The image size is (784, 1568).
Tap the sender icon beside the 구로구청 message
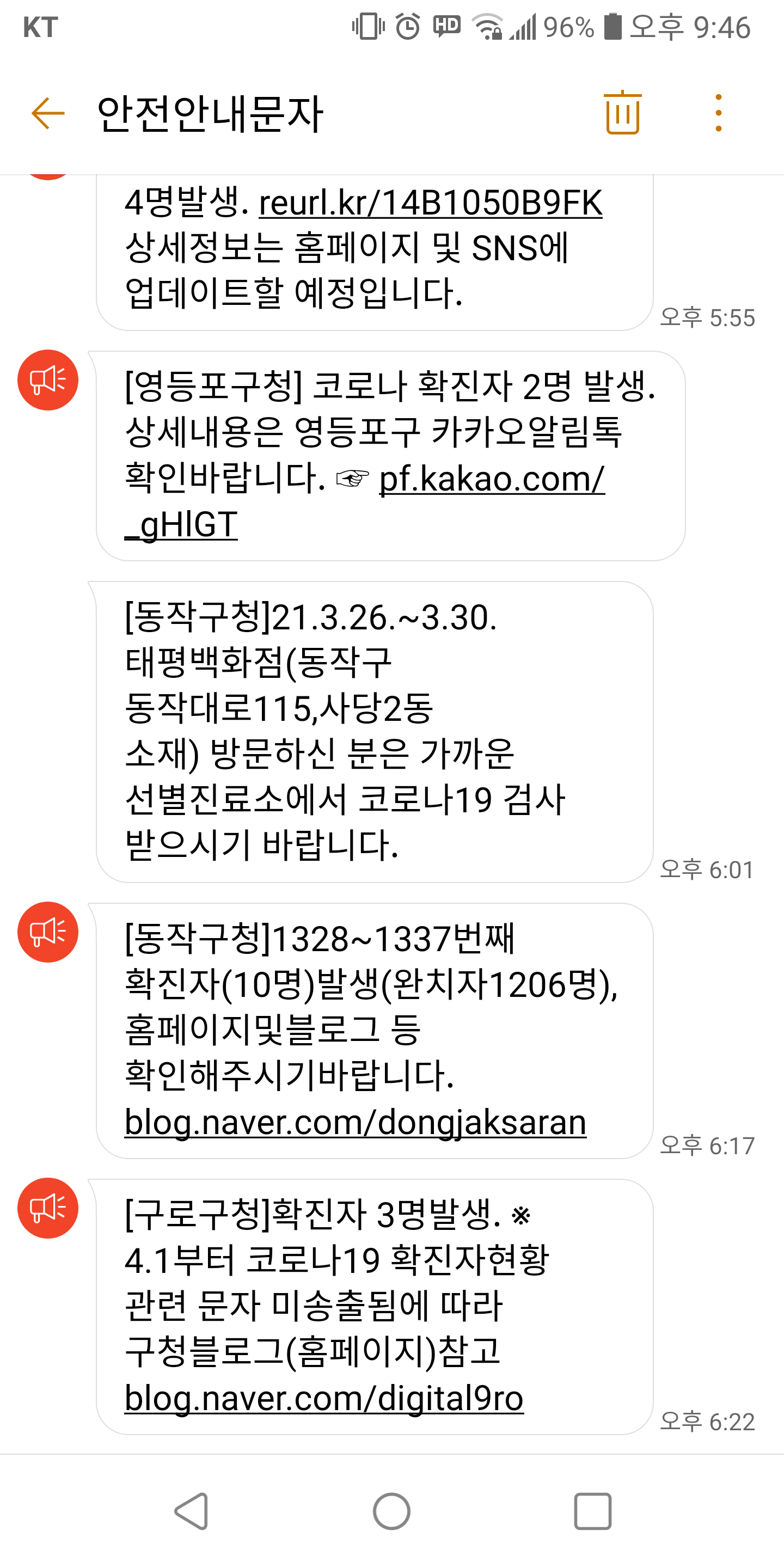(x=48, y=1208)
